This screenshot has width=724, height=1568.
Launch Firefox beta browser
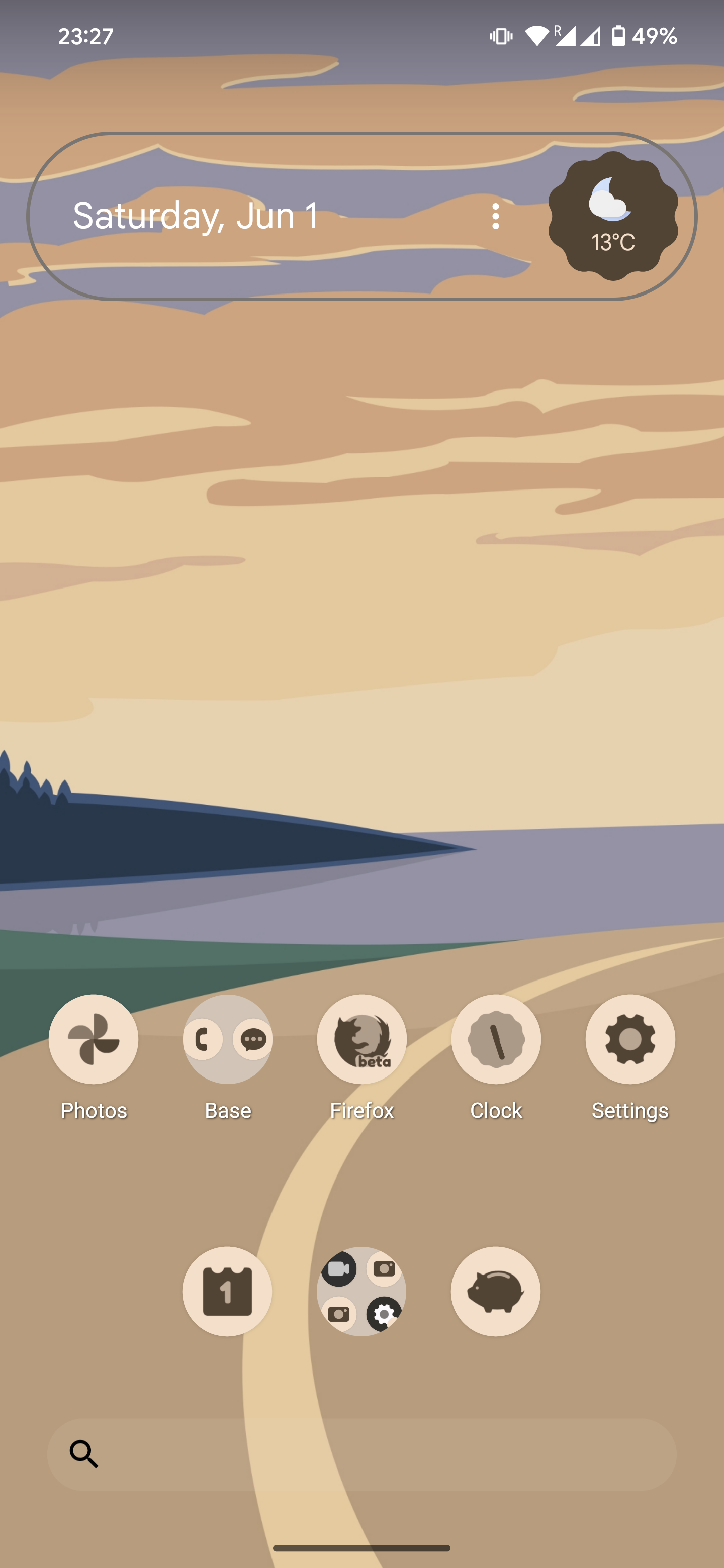pos(361,1039)
